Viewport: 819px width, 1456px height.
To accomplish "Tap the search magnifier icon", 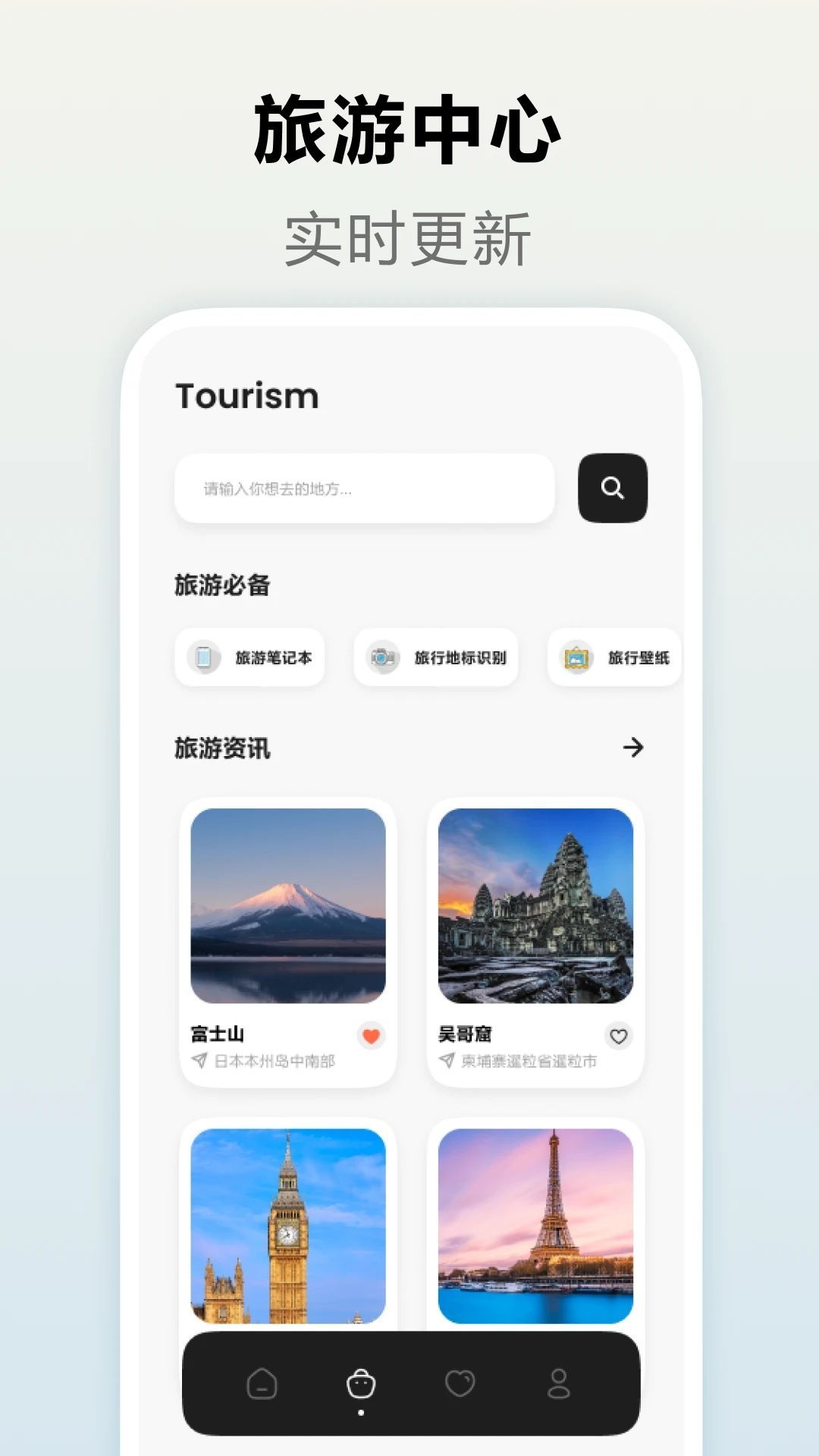I will point(613,488).
